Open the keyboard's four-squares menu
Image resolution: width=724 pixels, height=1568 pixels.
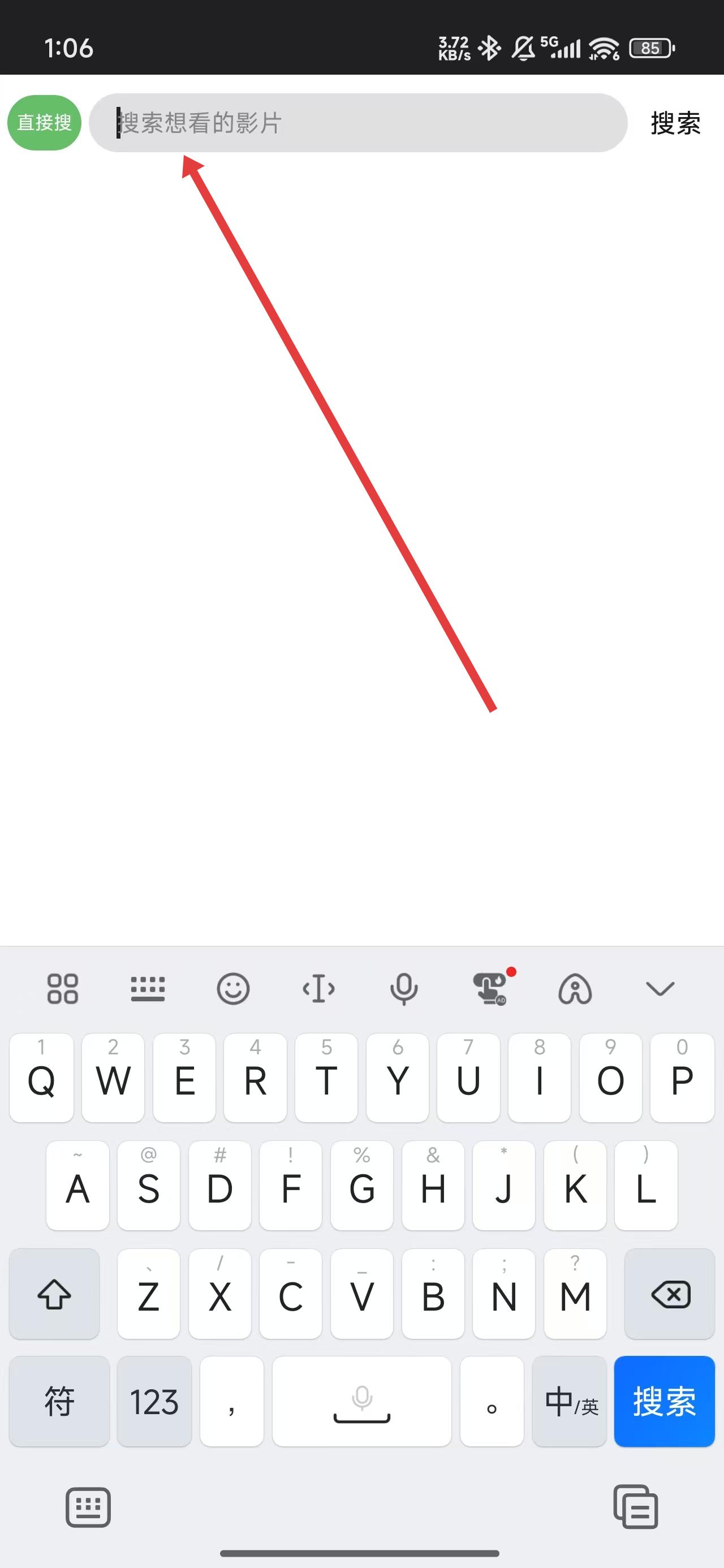[63, 989]
